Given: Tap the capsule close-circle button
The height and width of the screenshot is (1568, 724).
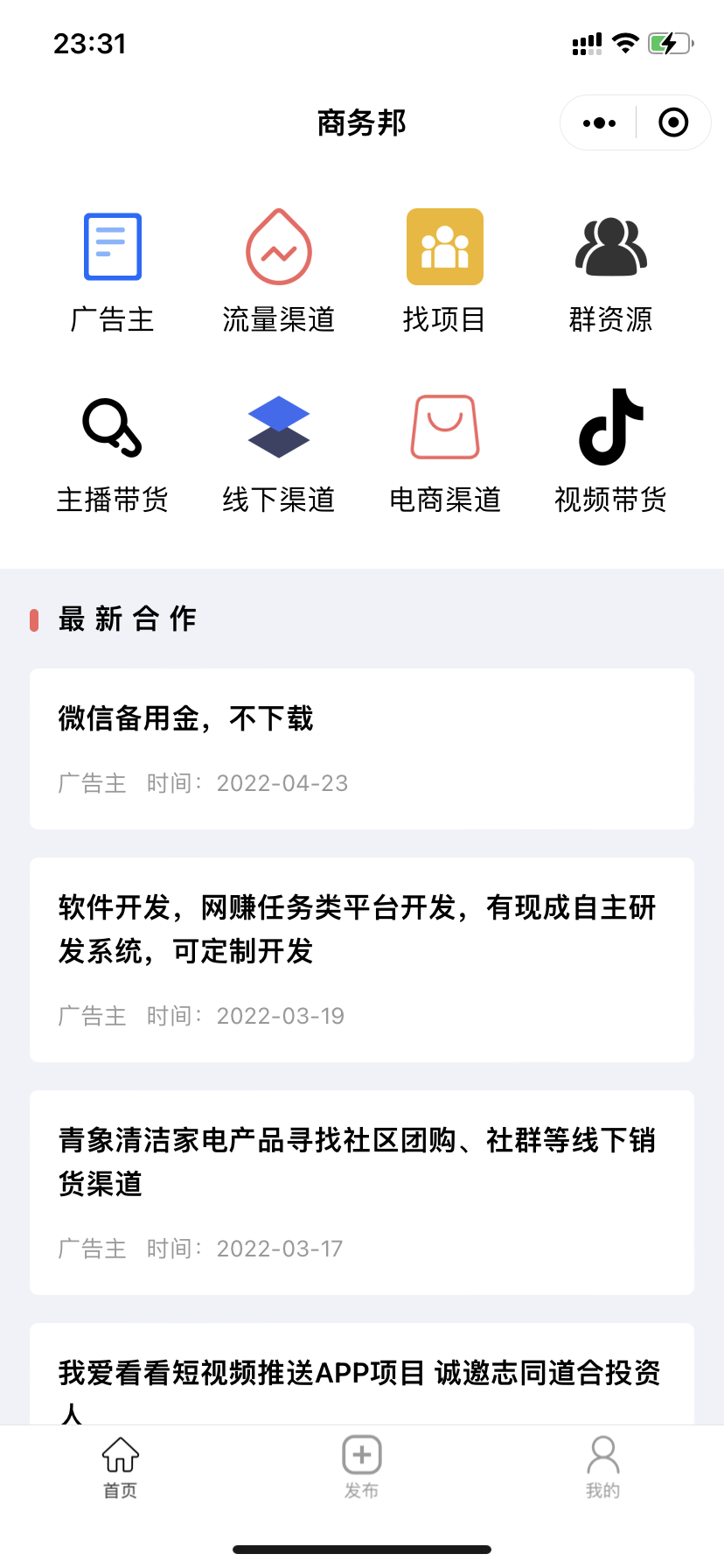Looking at the screenshot, I should pos(673,122).
